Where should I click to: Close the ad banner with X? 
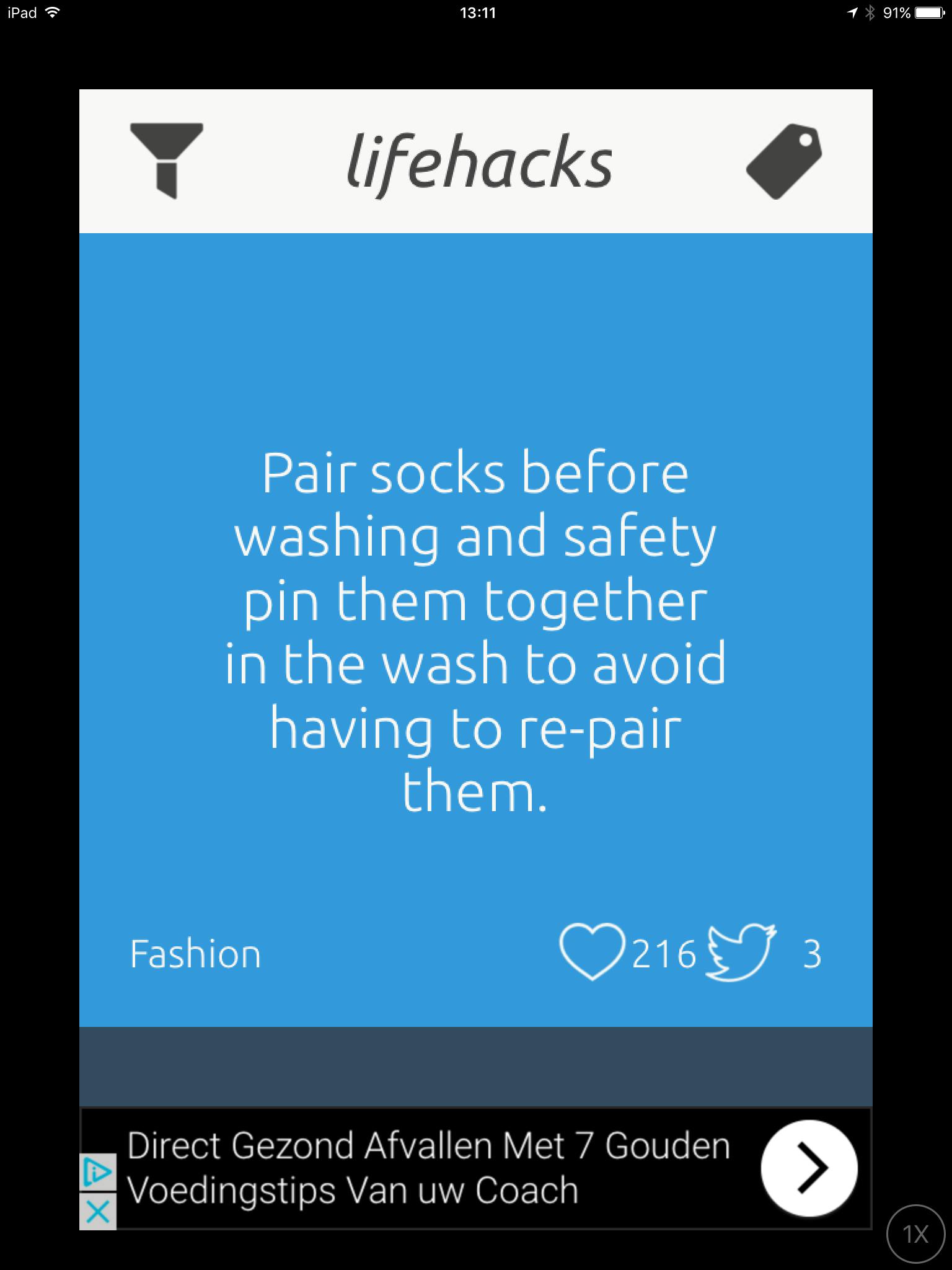point(98,1211)
